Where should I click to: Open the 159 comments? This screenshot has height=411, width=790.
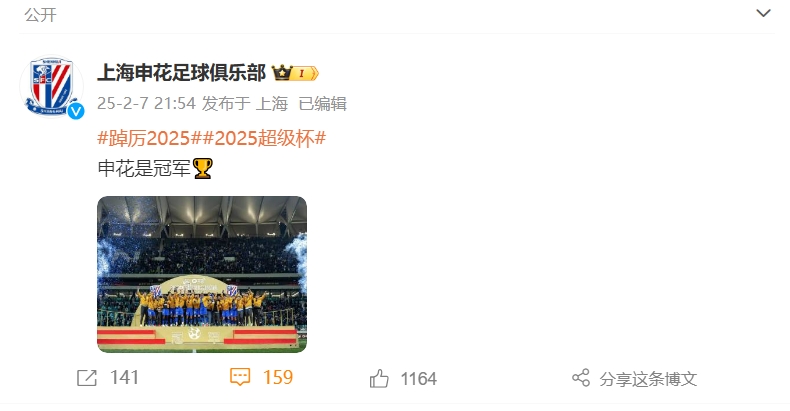pos(261,378)
